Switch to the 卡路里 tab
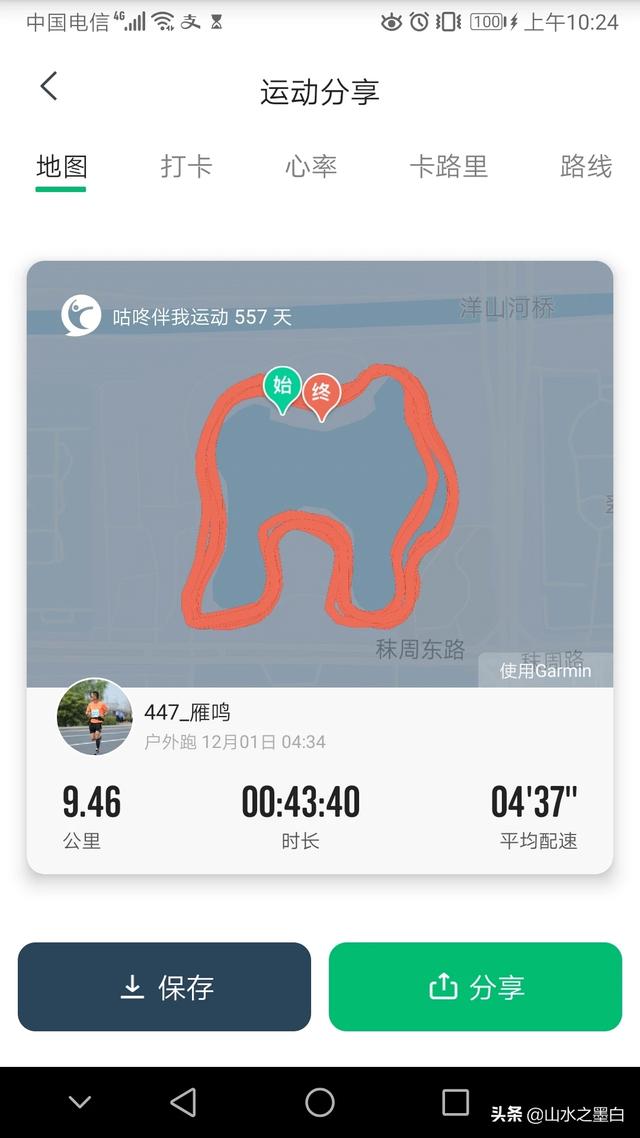Viewport: 640px width, 1138px height. (x=448, y=166)
